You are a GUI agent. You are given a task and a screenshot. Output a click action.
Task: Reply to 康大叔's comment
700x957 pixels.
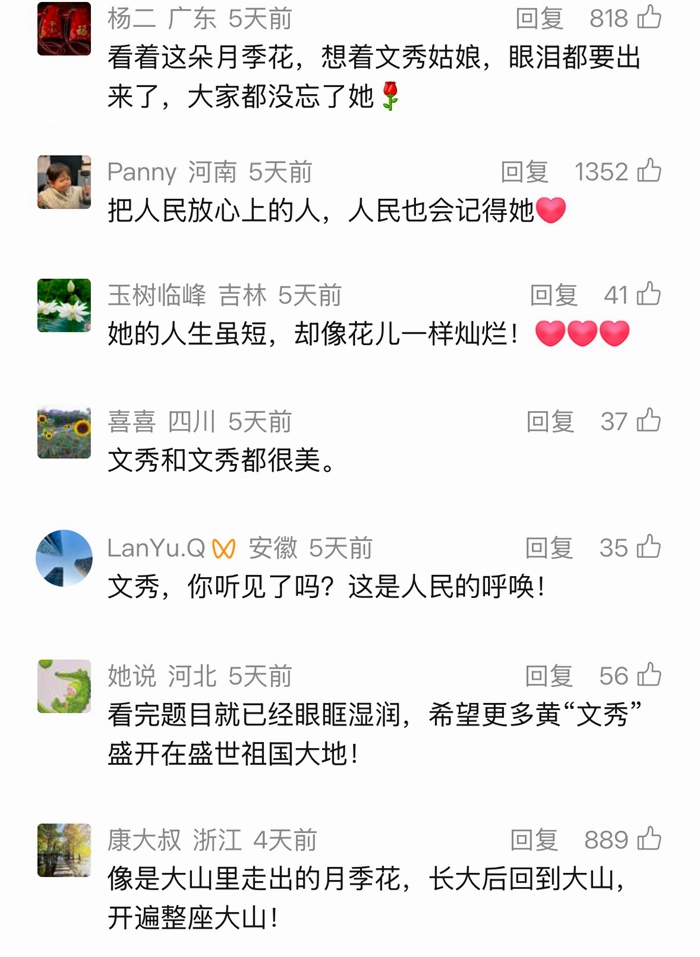coord(534,839)
